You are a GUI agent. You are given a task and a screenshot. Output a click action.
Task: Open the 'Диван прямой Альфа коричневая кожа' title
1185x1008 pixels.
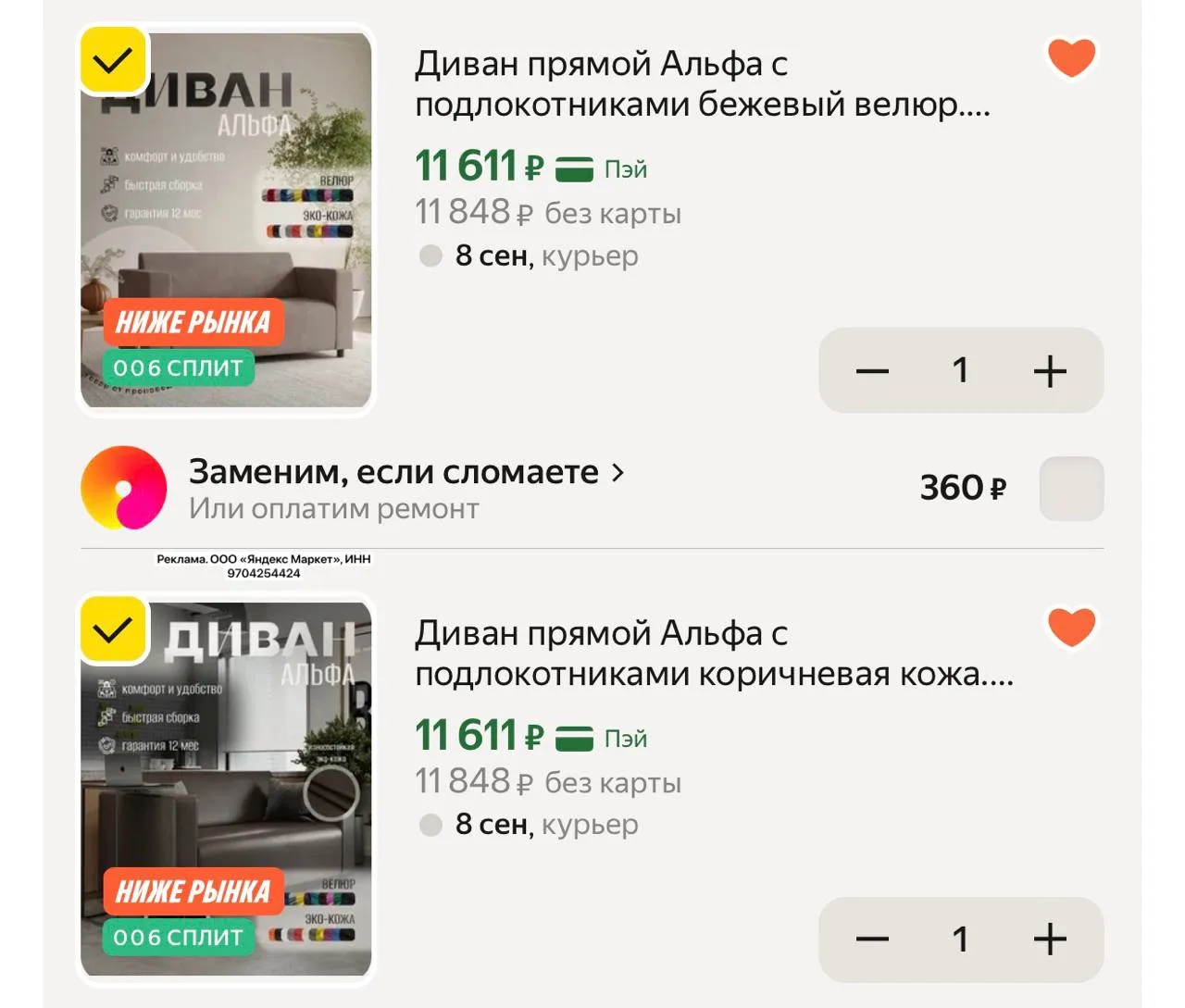click(714, 653)
